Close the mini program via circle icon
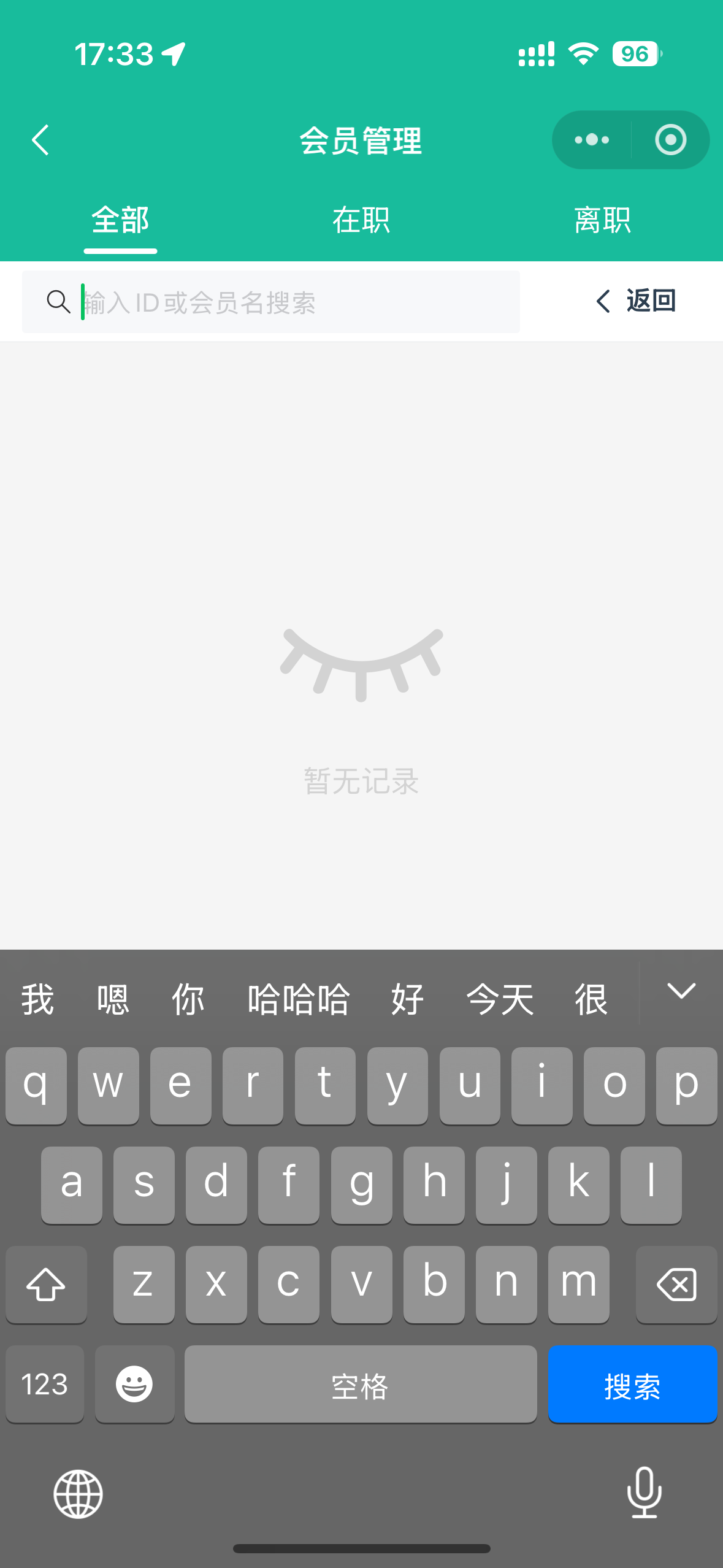The height and width of the screenshot is (1568, 723). pyautogui.click(x=670, y=140)
